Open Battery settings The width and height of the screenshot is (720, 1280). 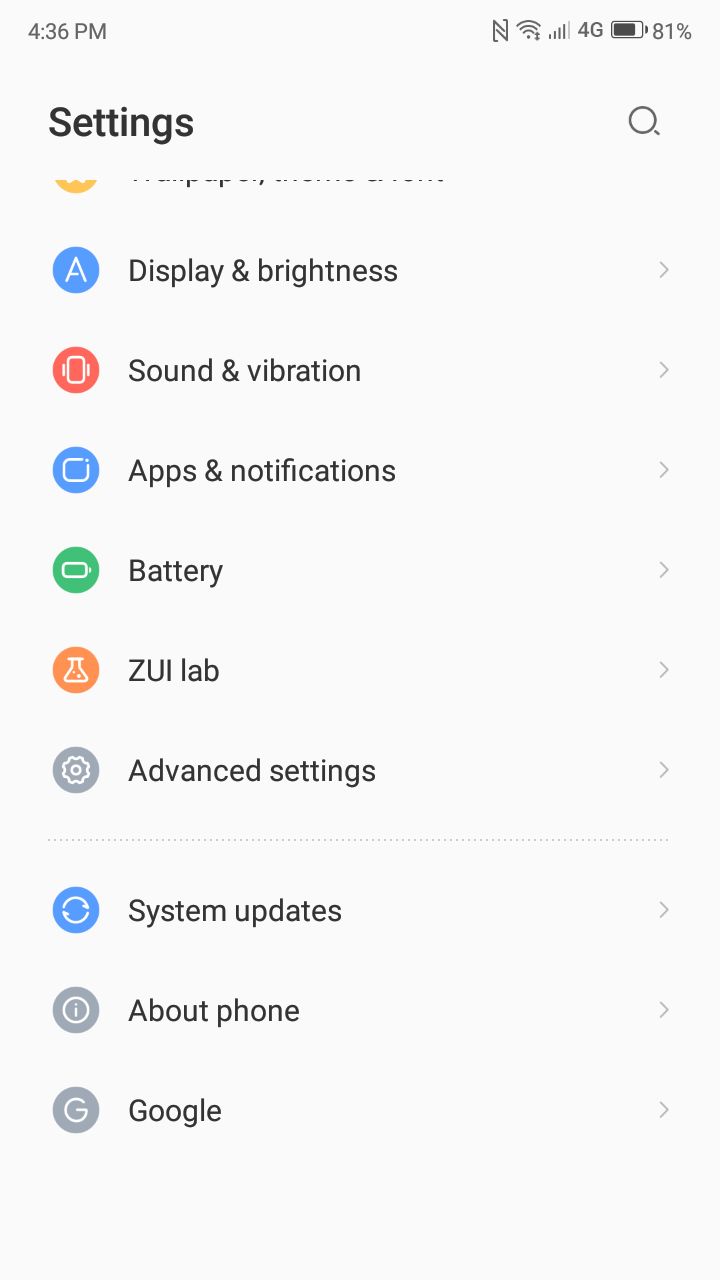(360, 570)
